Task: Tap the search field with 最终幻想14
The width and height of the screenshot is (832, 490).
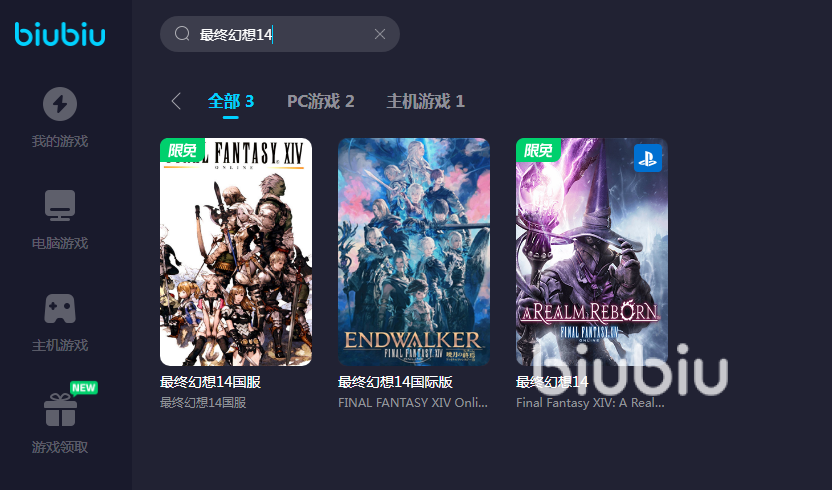Action: tap(270, 34)
